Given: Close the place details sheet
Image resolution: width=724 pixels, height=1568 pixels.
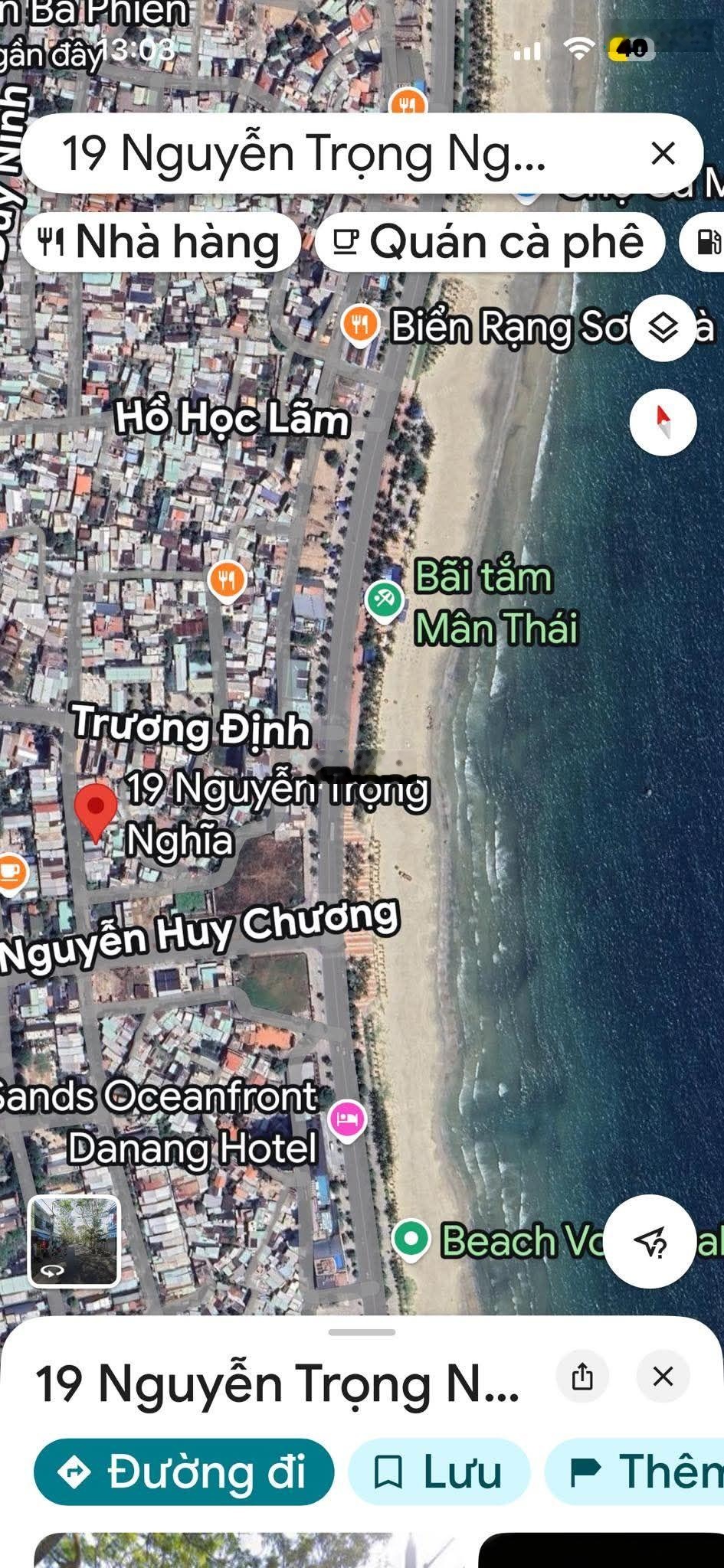Looking at the screenshot, I should [x=663, y=1376].
